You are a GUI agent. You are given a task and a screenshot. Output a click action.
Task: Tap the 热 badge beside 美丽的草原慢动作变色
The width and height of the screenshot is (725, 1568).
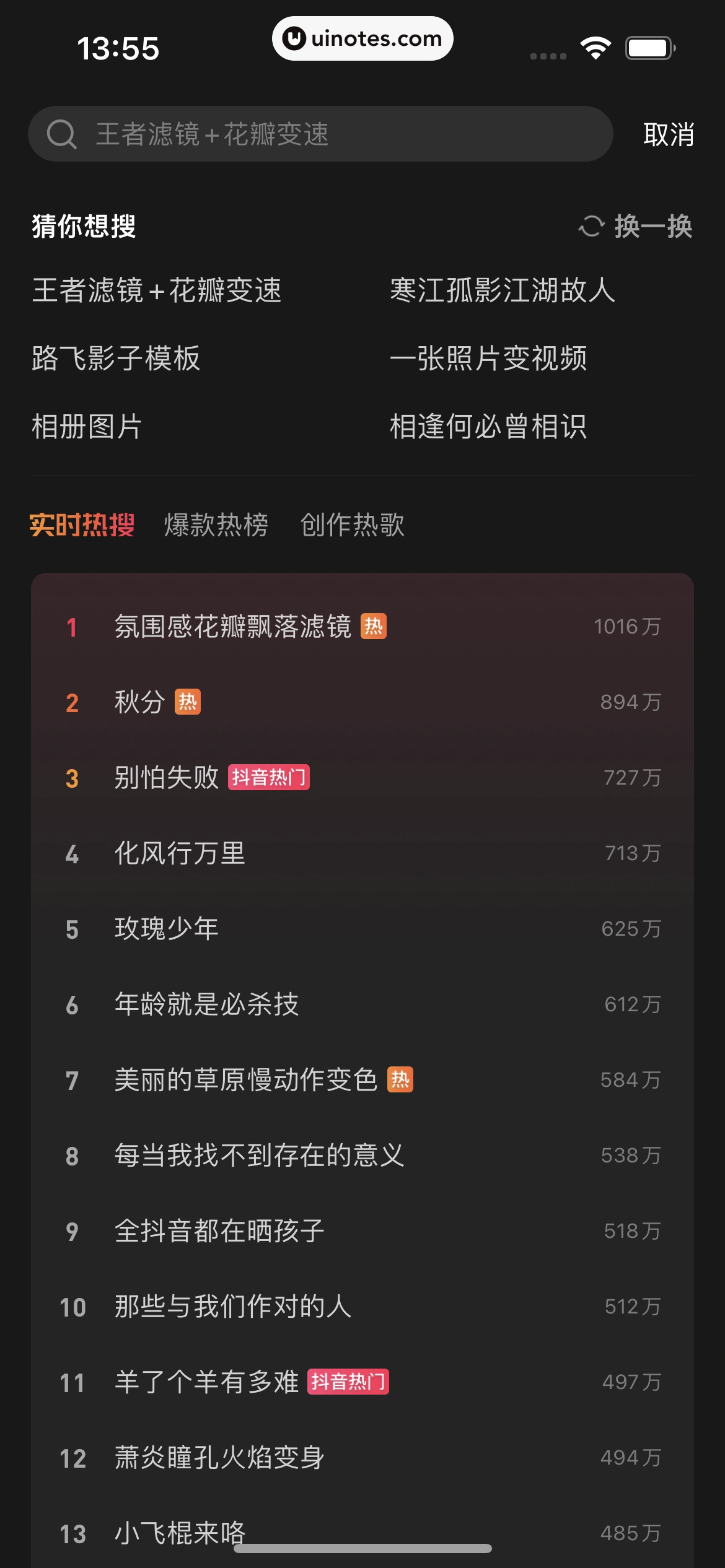click(402, 1080)
